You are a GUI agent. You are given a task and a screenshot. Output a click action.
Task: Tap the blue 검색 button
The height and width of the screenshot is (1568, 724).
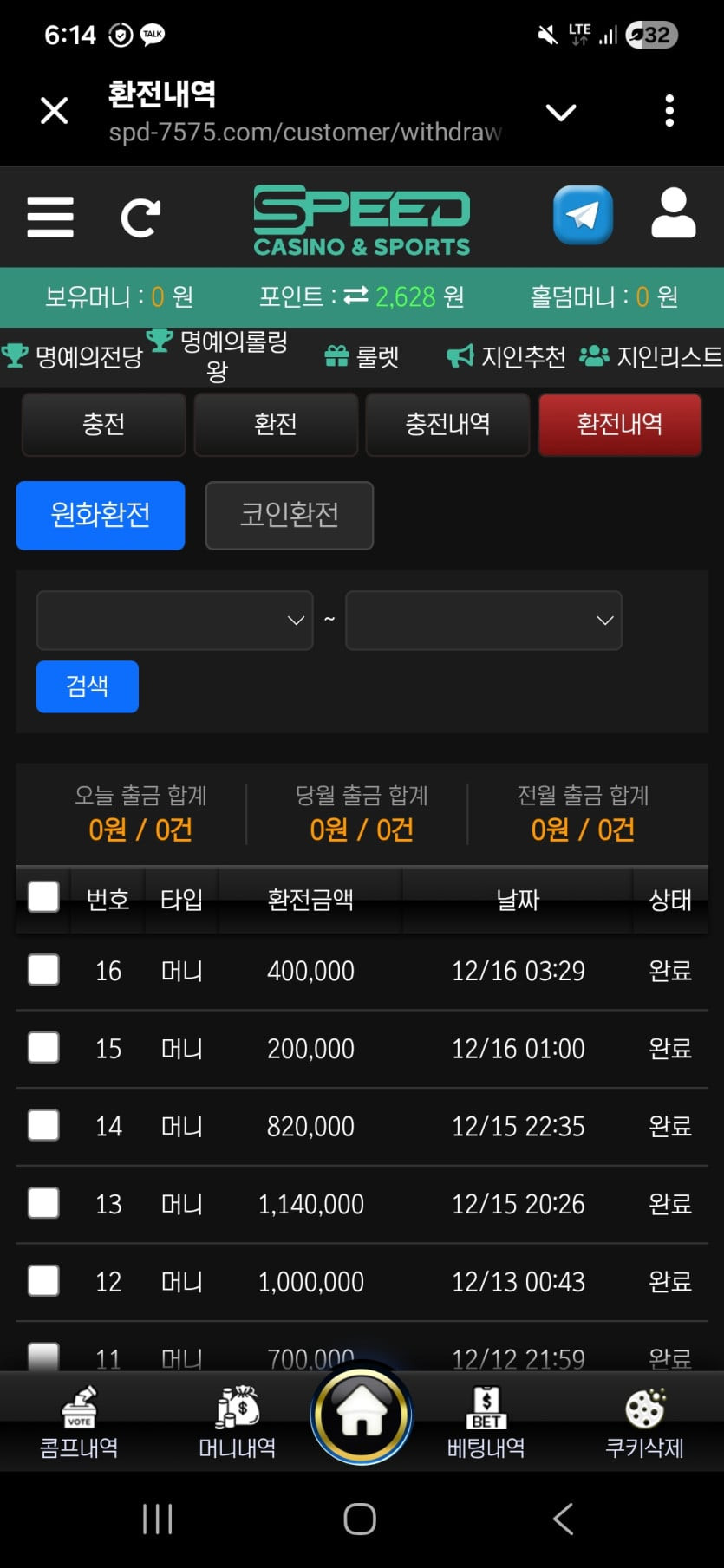tap(88, 686)
